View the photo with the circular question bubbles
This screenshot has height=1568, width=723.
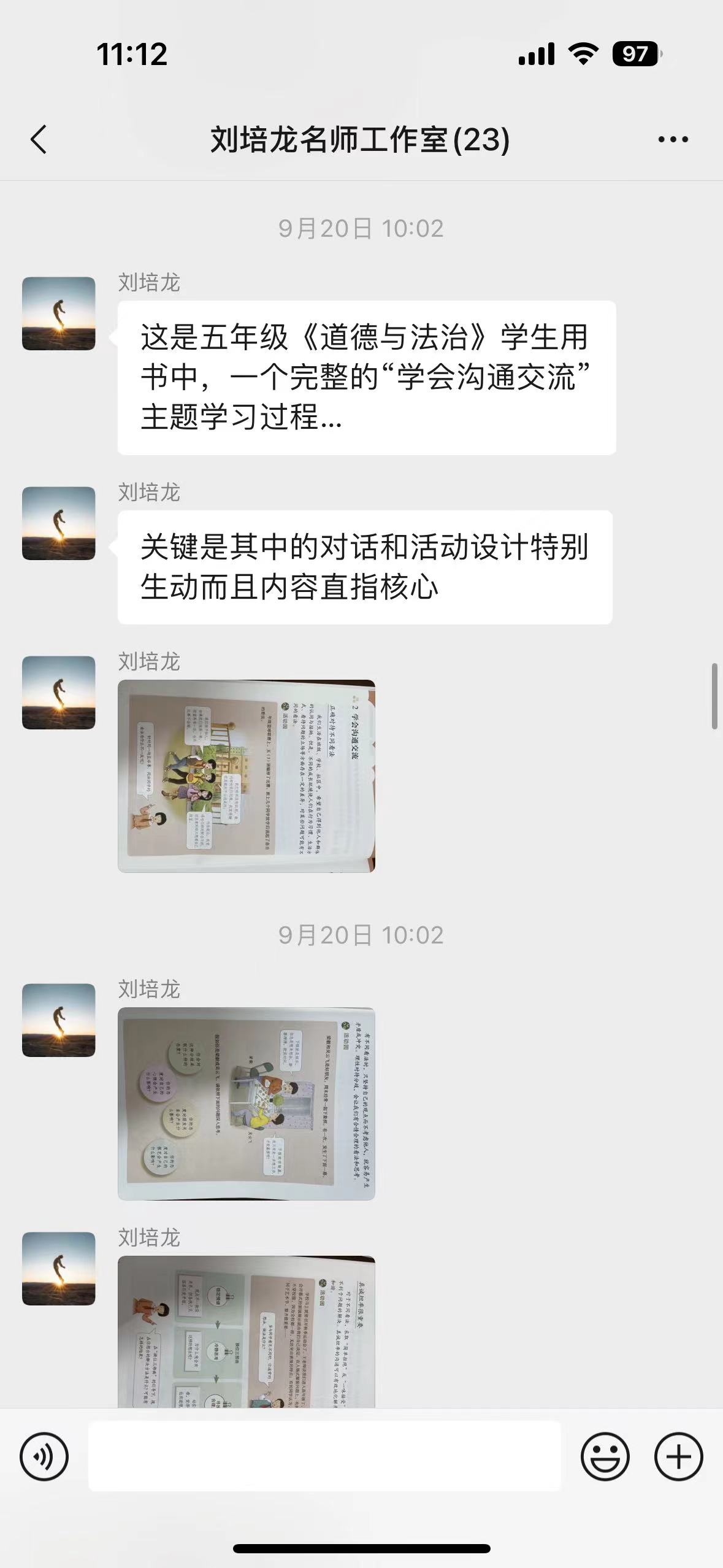point(246,1103)
